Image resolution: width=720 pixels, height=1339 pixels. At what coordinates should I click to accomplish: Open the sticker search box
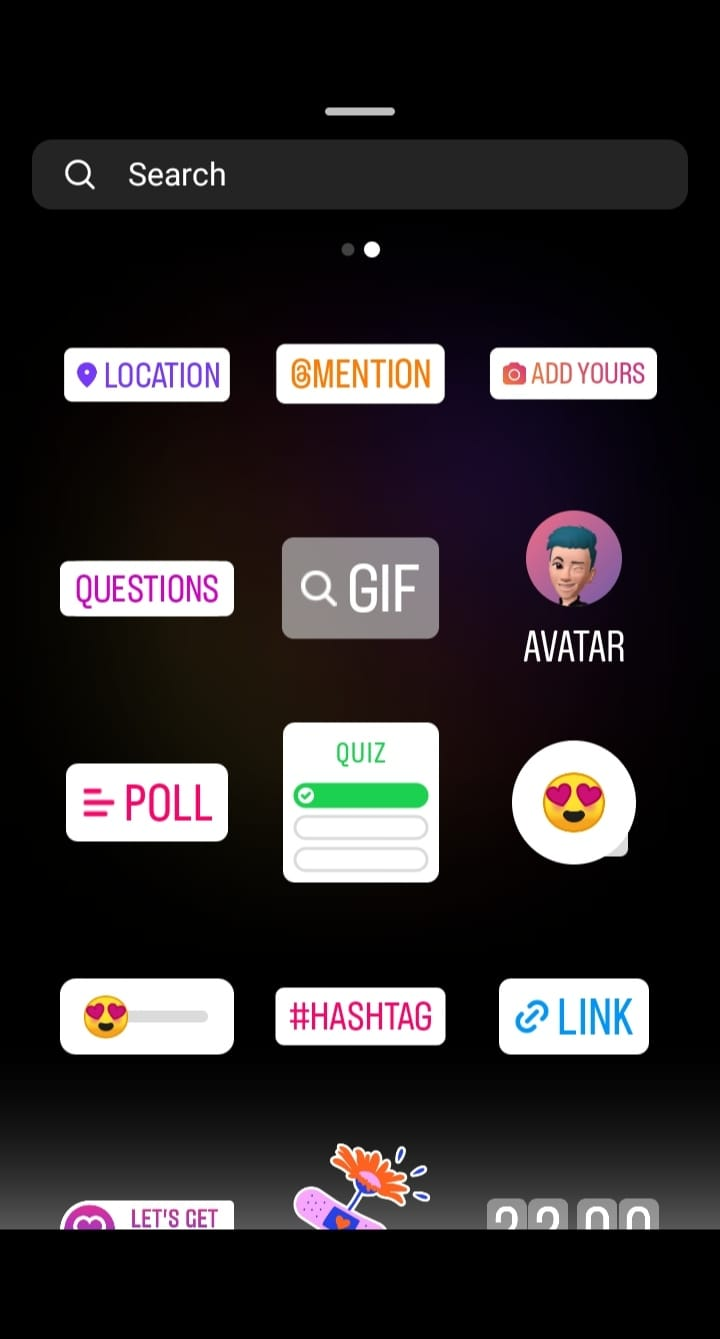point(360,175)
